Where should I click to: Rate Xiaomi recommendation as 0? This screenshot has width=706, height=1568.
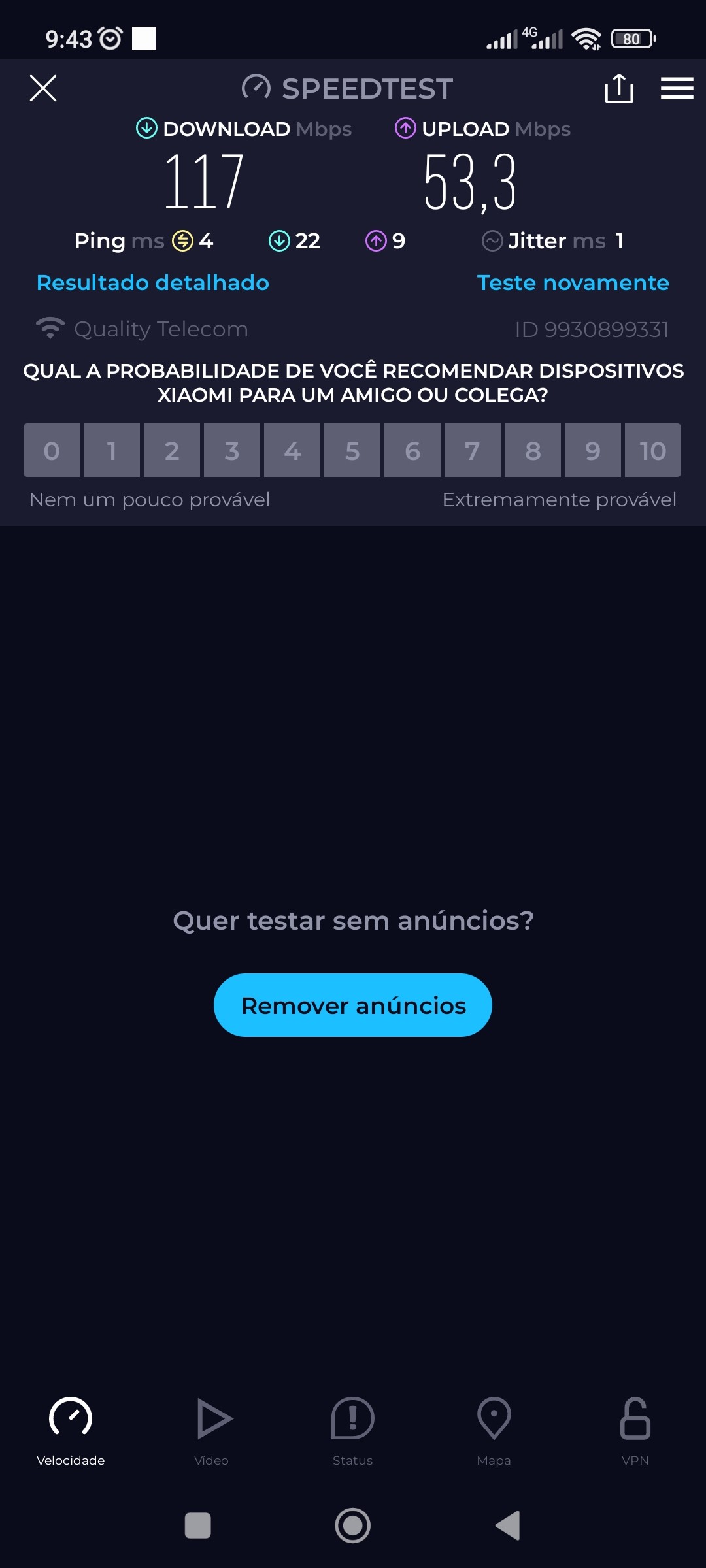(x=52, y=451)
